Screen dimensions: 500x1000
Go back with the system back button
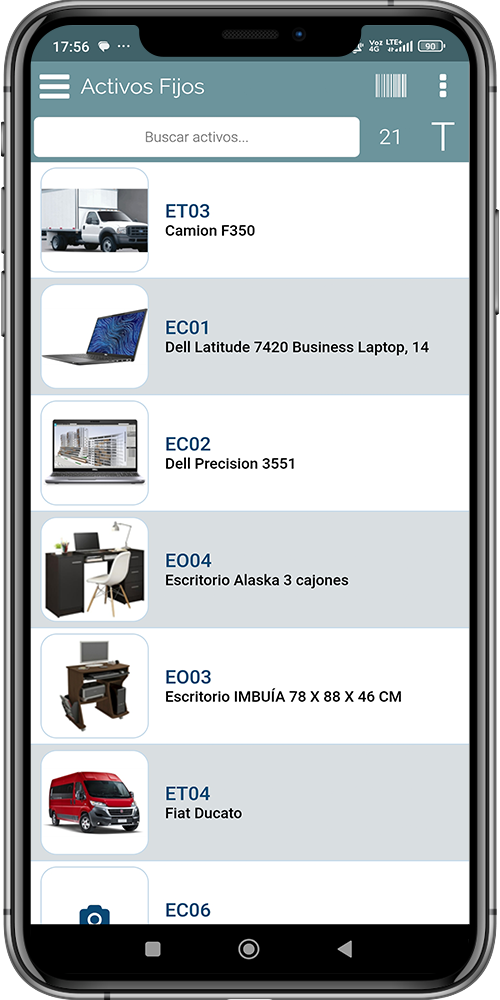pyautogui.click(x=344, y=949)
